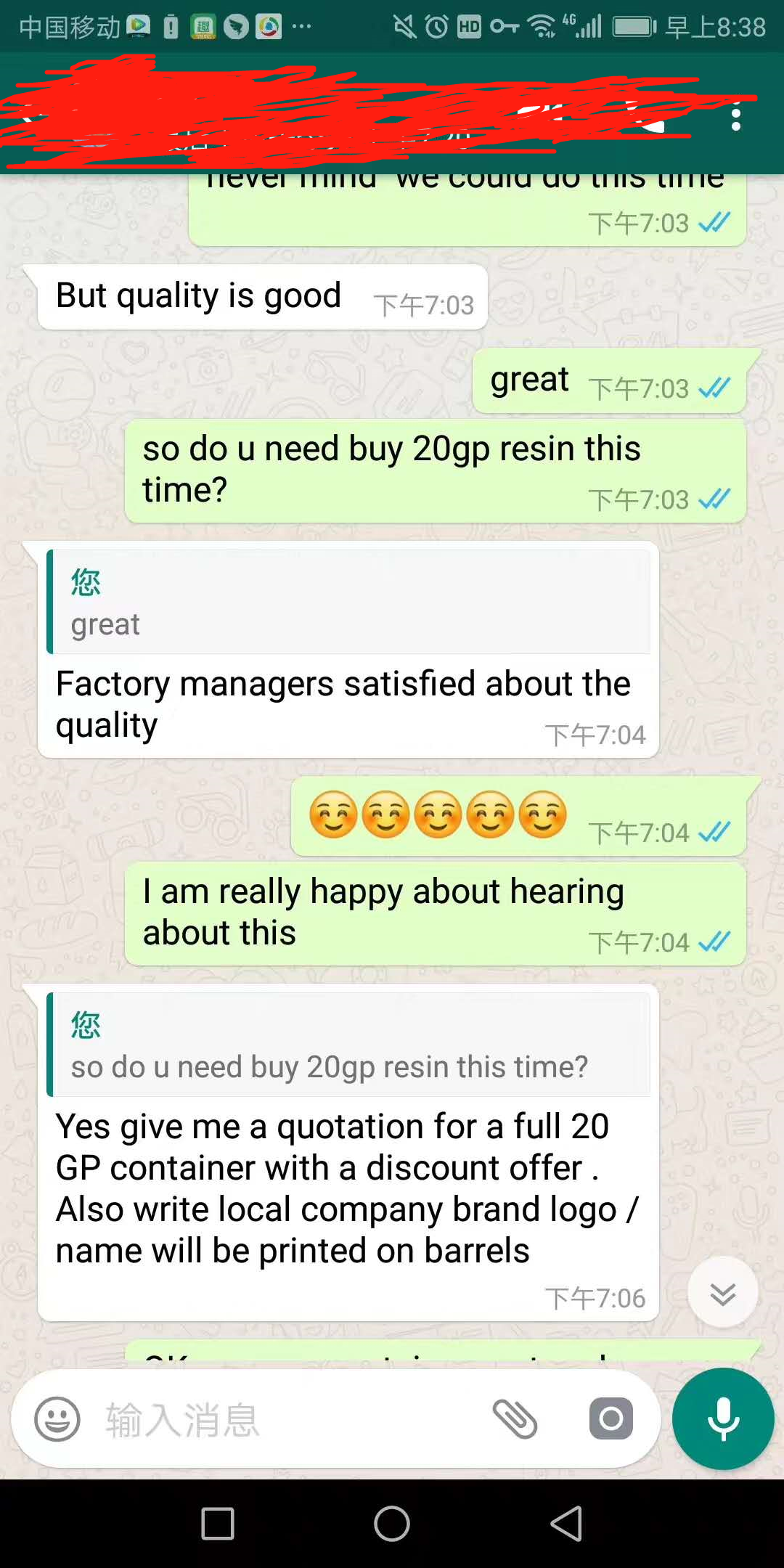Attach a file with the paperclip icon
Viewport: 784px width, 1568px height.
tap(515, 1419)
